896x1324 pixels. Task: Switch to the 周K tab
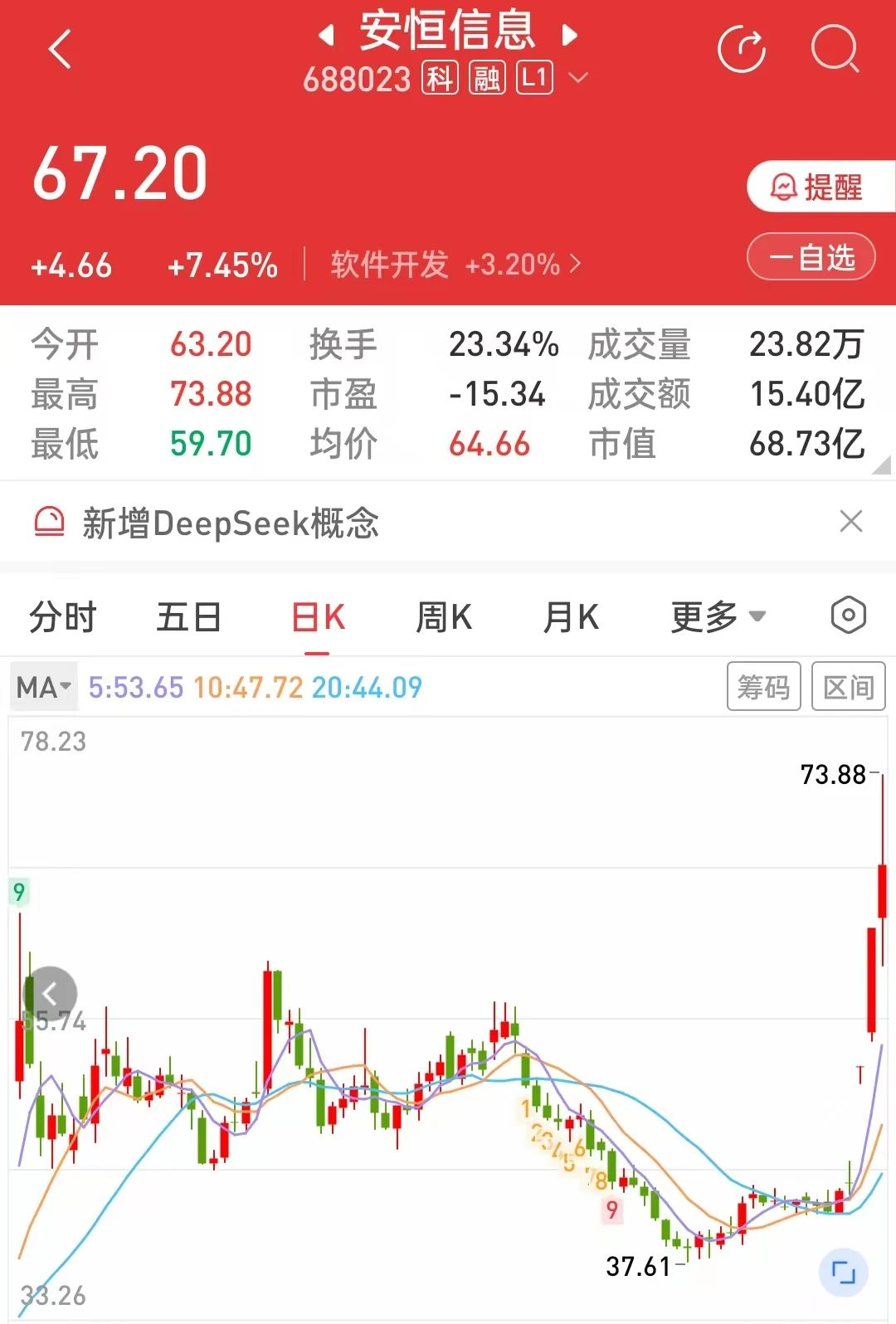coord(444,618)
